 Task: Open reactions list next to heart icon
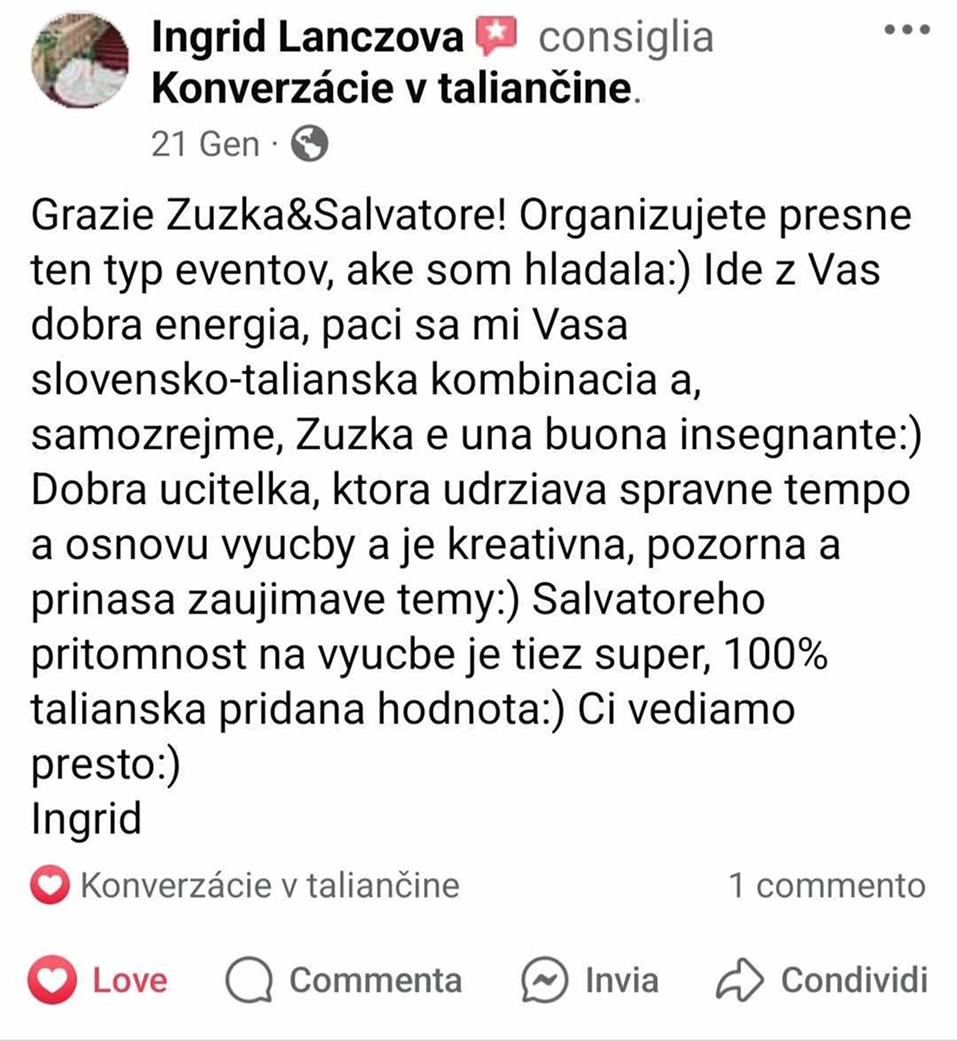click(x=246, y=885)
